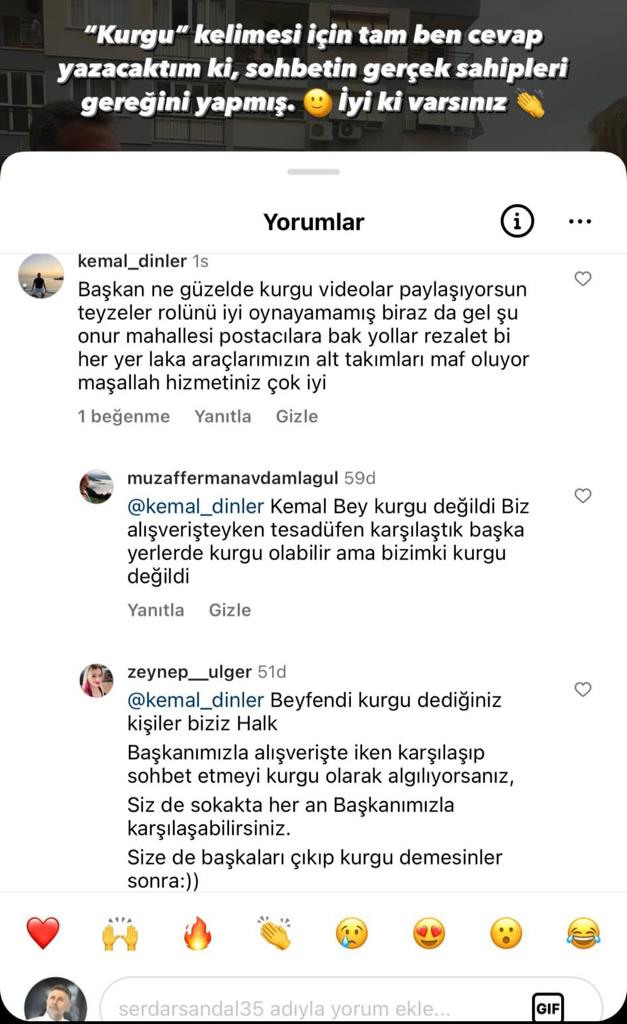Viewport: 627px width, 1024px height.
Task: Like muzaffermanavdamlagul's reply
Action: click(583, 495)
